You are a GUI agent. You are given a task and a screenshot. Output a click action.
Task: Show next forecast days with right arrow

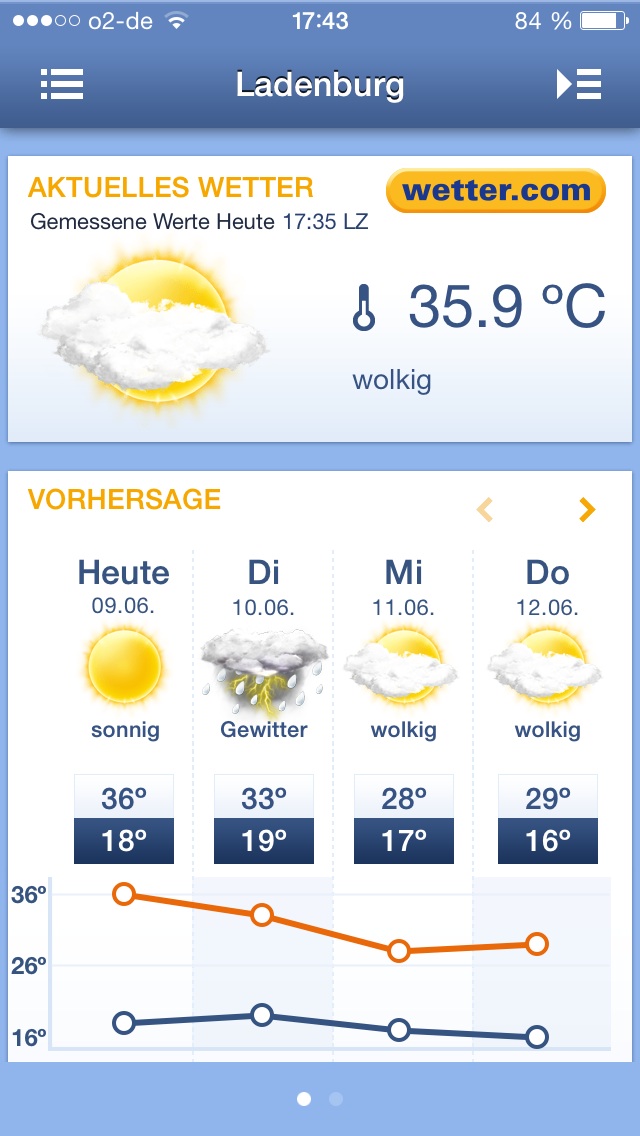(586, 510)
